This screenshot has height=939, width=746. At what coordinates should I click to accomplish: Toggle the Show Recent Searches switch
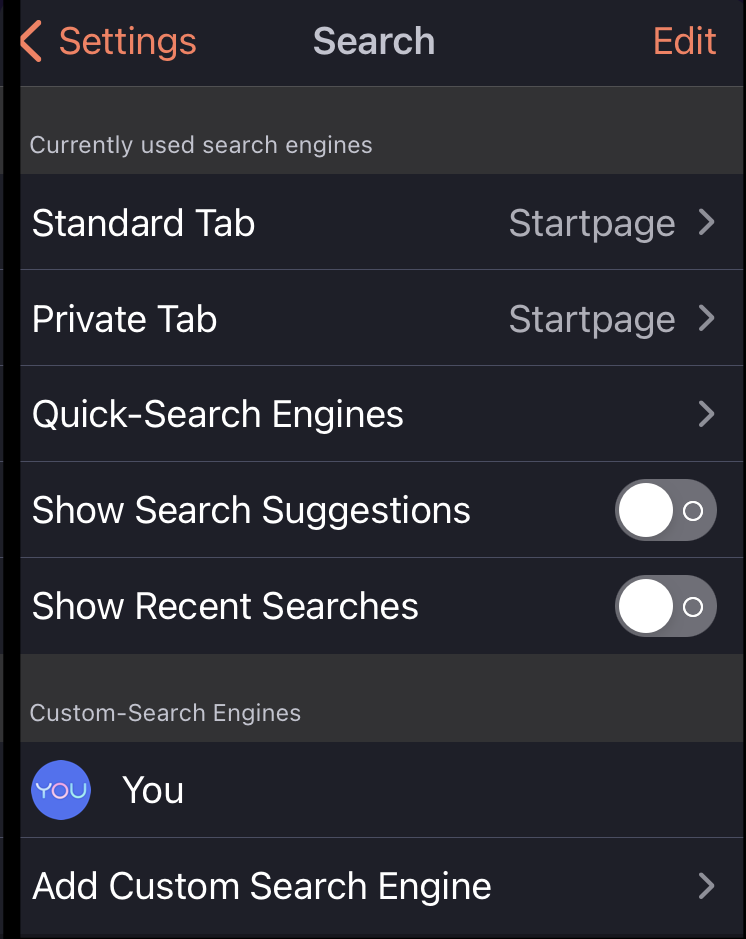[x=665, y=607]
